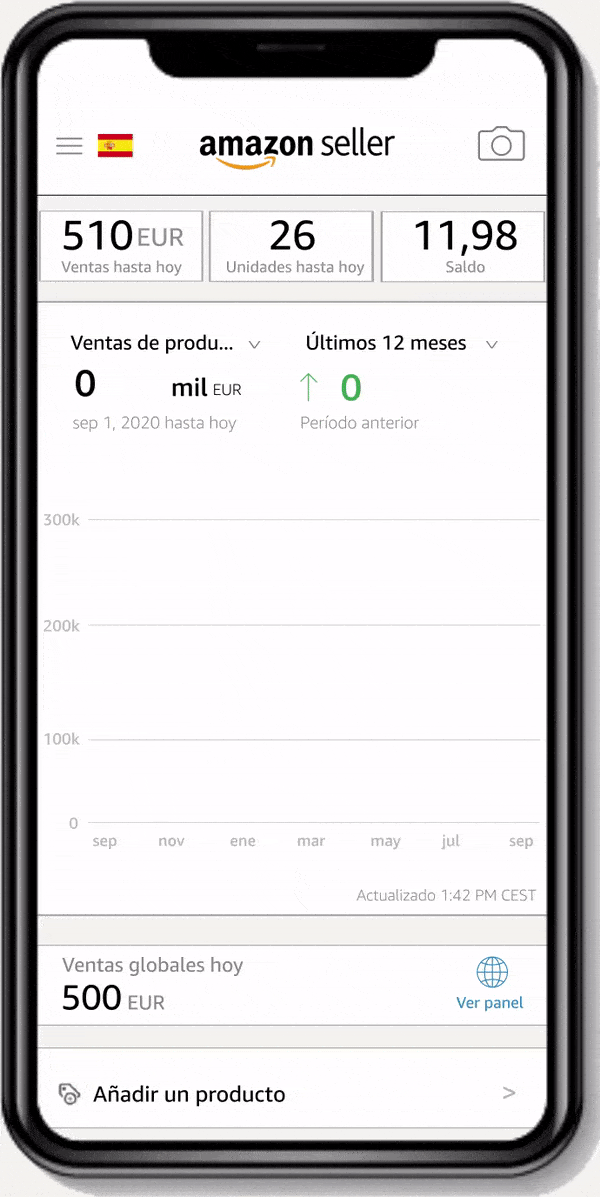This screenshot has width=600, height=1197.
Task: Expand the Últimos 12 meses period dropdown
Action: pyautogui.click(x=400, y=343)
